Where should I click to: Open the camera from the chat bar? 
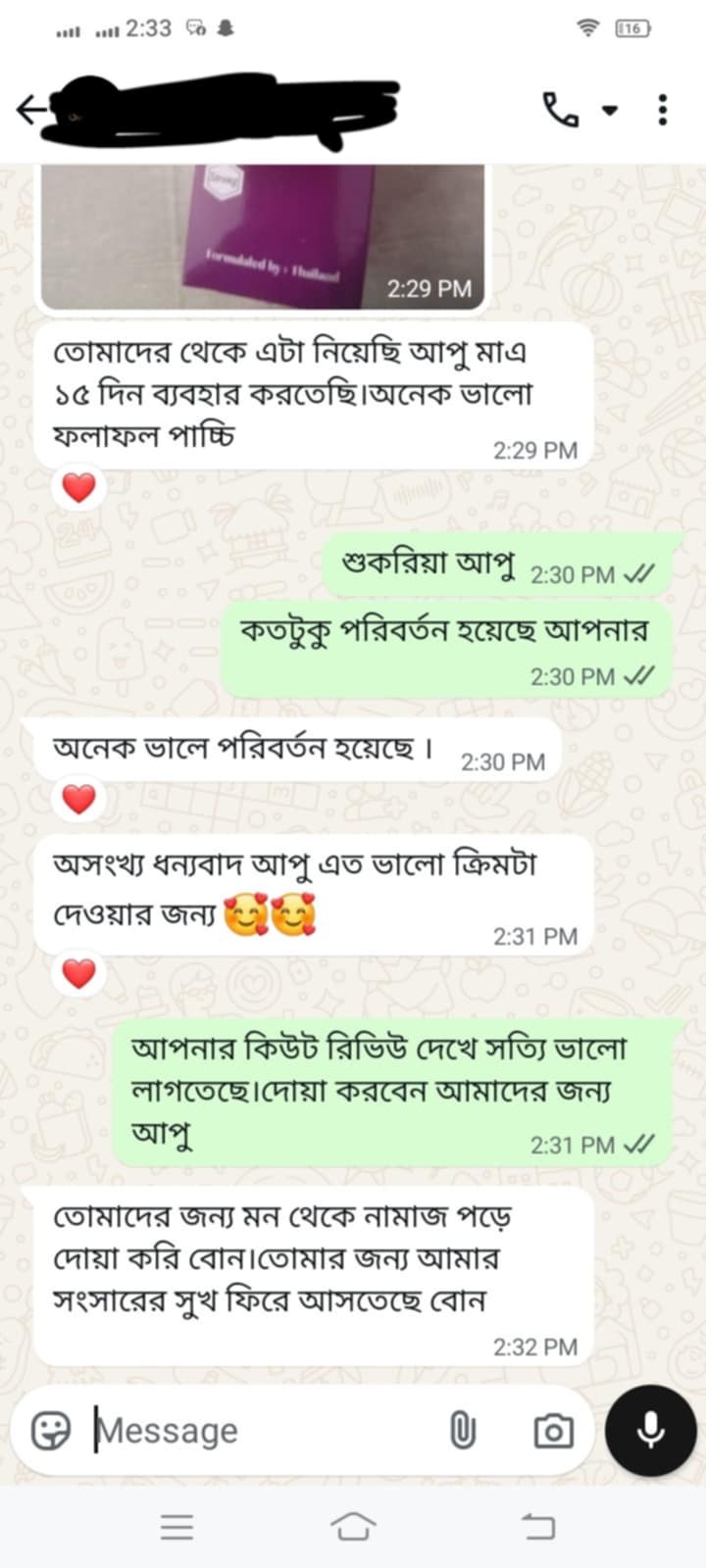pos(553,1431)
